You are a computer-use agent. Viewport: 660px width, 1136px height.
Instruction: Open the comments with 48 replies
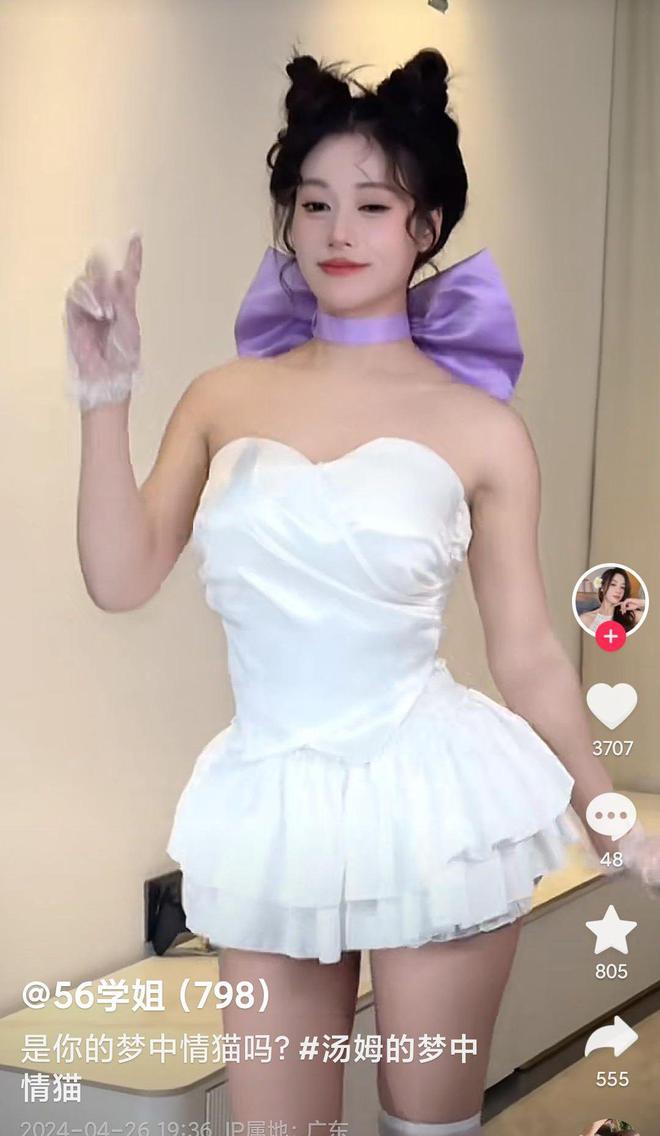(x=611, y=816)
